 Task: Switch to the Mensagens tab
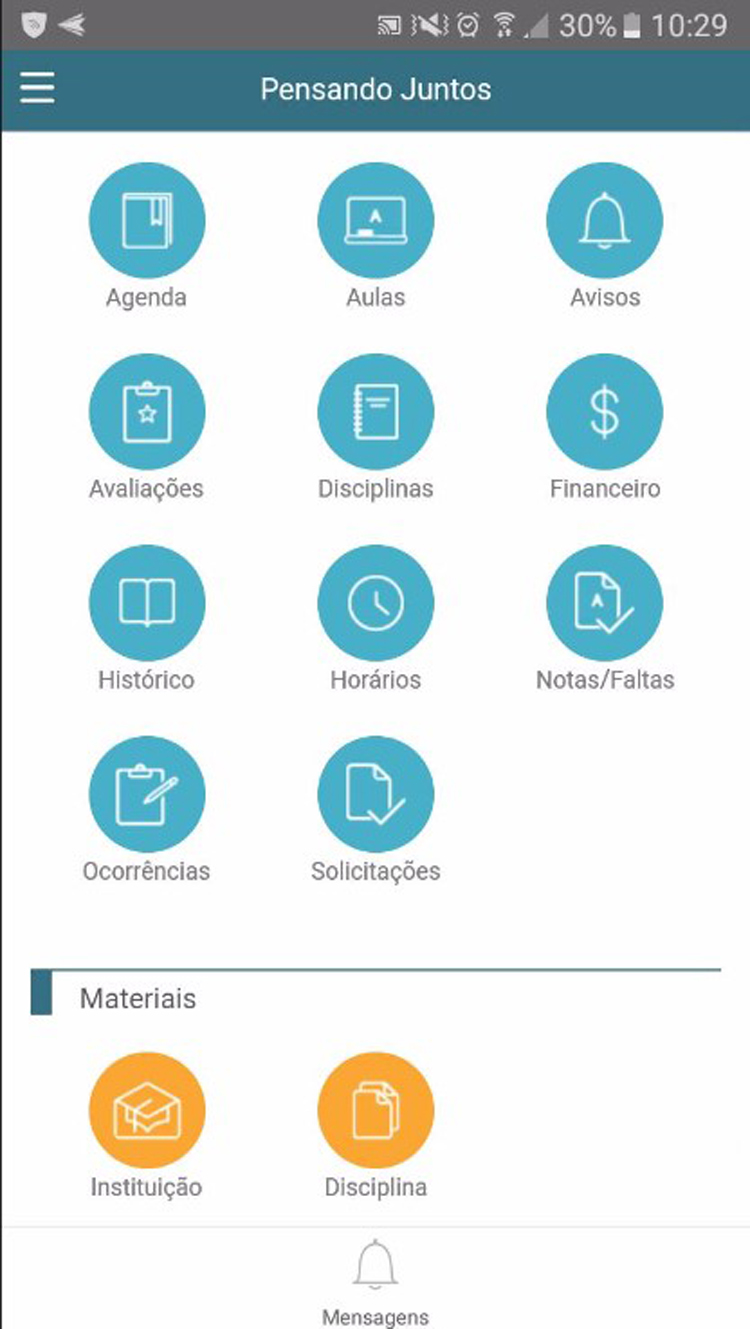click(x=375, y=1280)
